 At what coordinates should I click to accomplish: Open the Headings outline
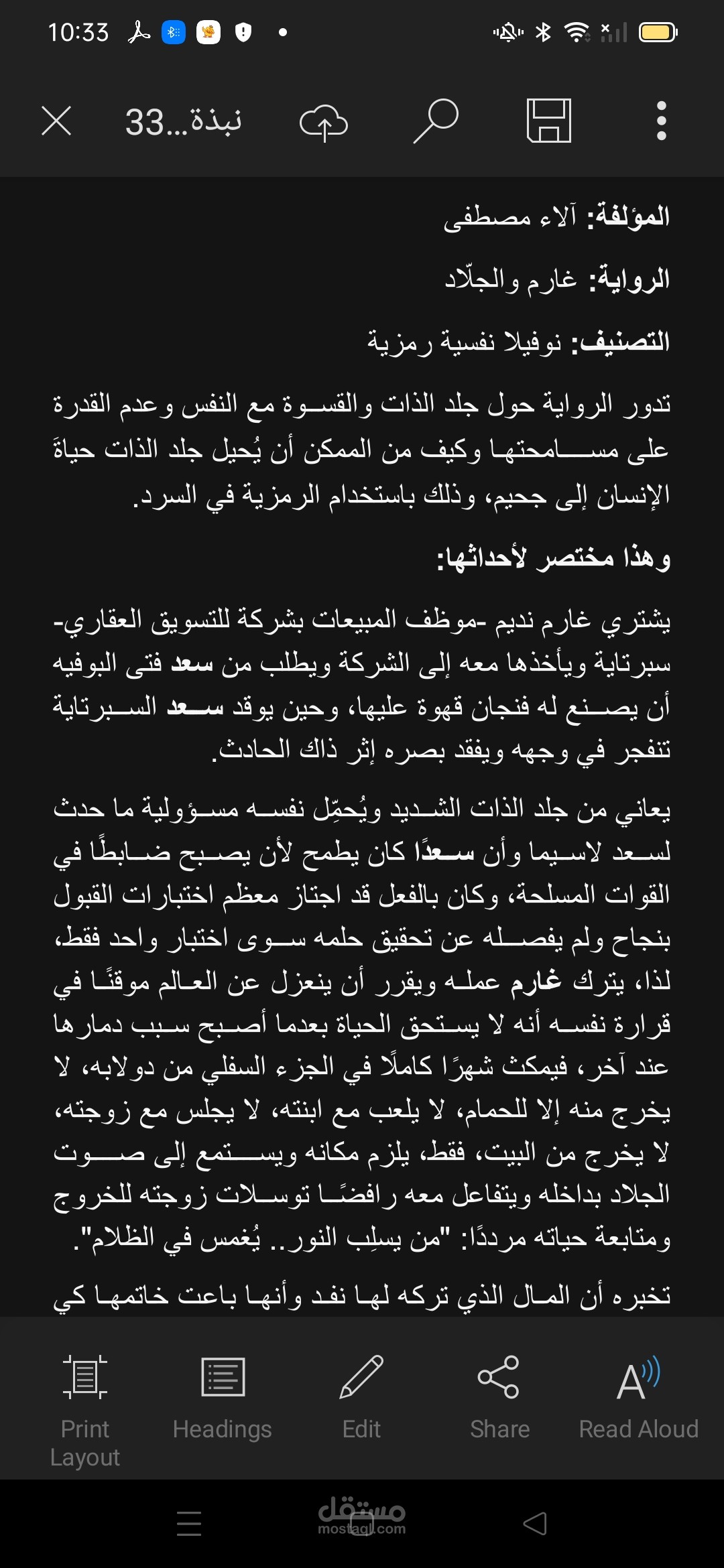223,1398
